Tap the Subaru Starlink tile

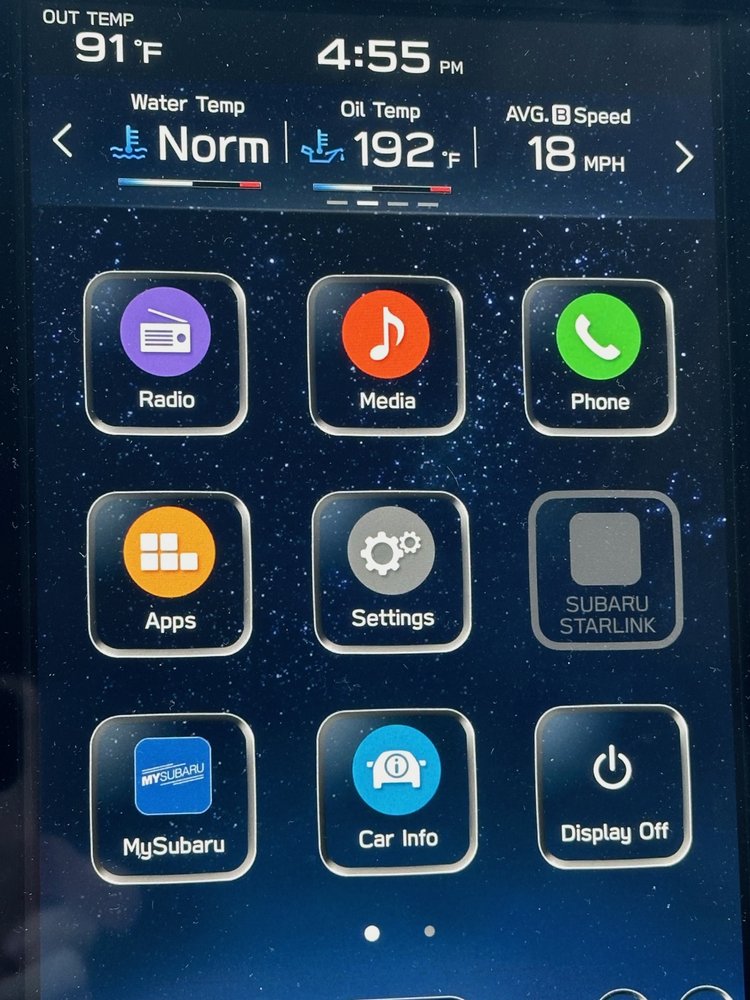click(x=605, y=570)
